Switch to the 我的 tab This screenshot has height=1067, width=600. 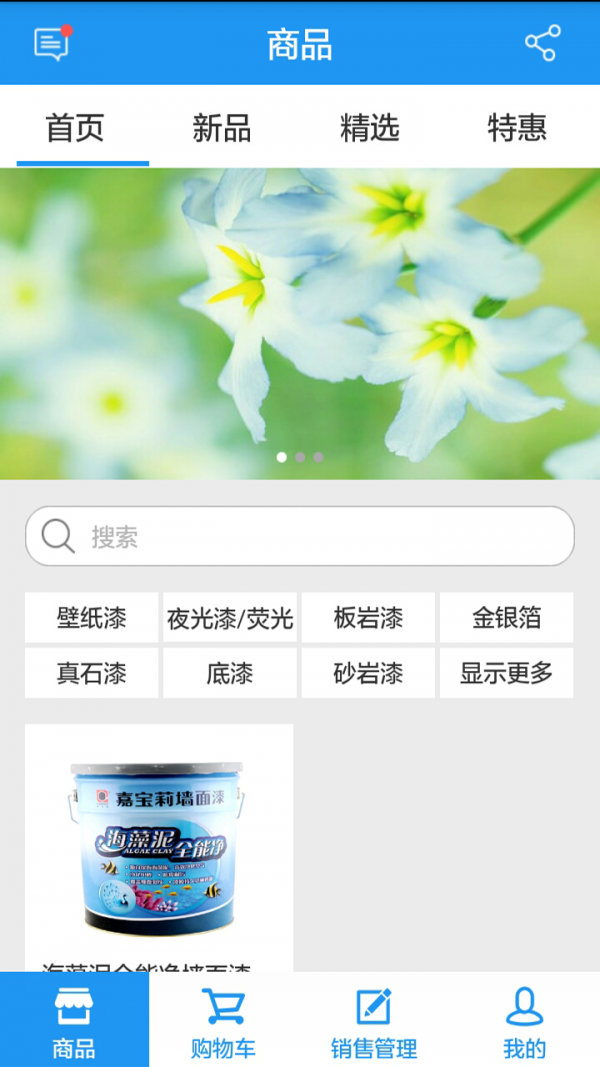(524, 1020)
